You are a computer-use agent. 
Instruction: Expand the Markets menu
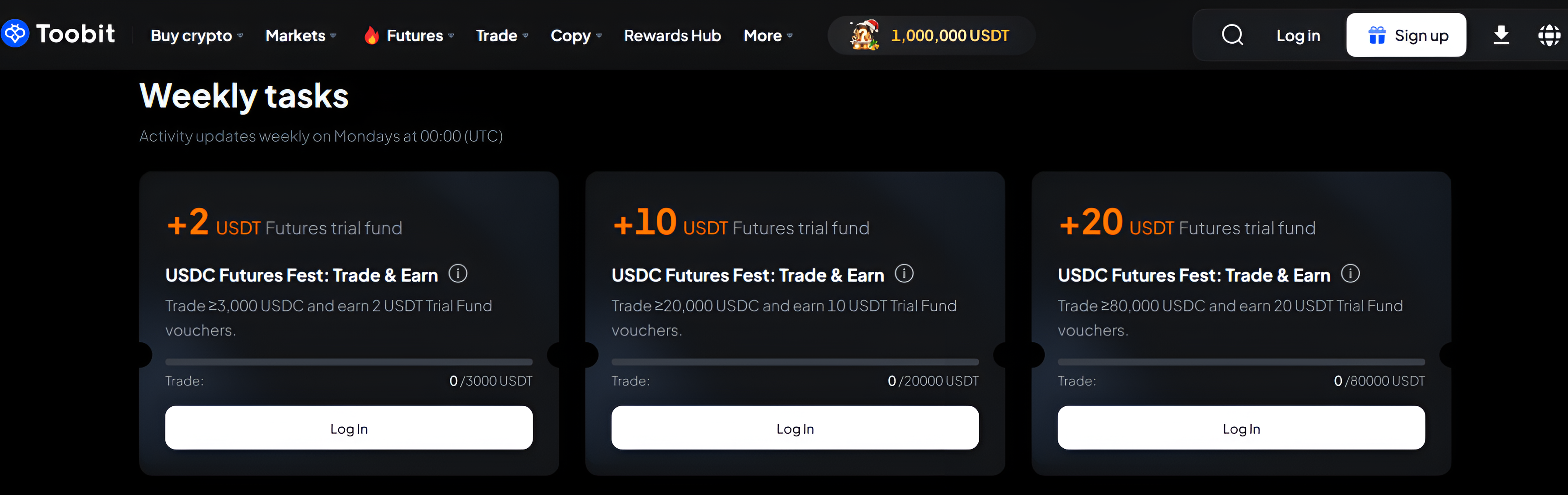click(301, 36)
